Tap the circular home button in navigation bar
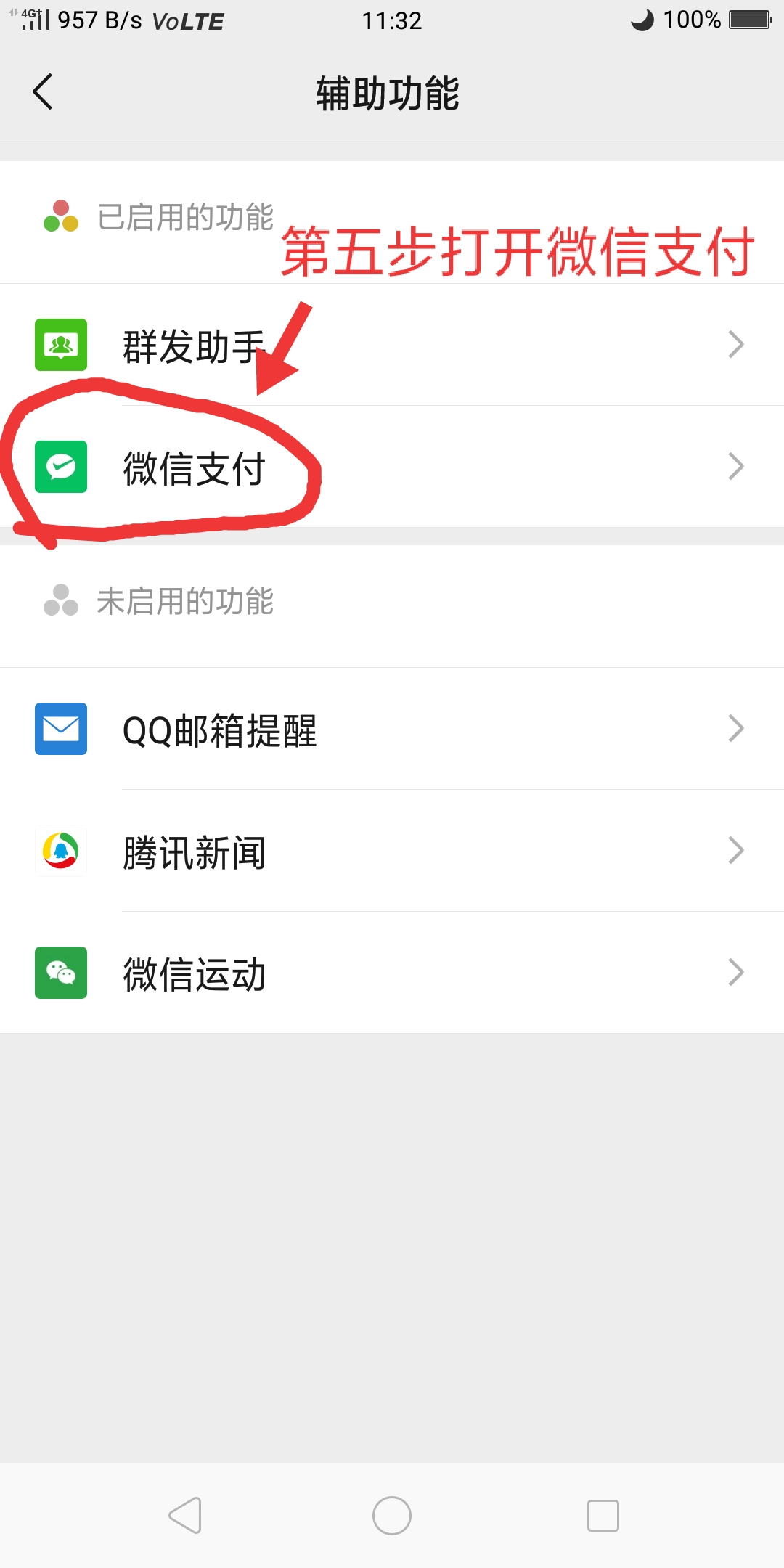 [392, 1515]
